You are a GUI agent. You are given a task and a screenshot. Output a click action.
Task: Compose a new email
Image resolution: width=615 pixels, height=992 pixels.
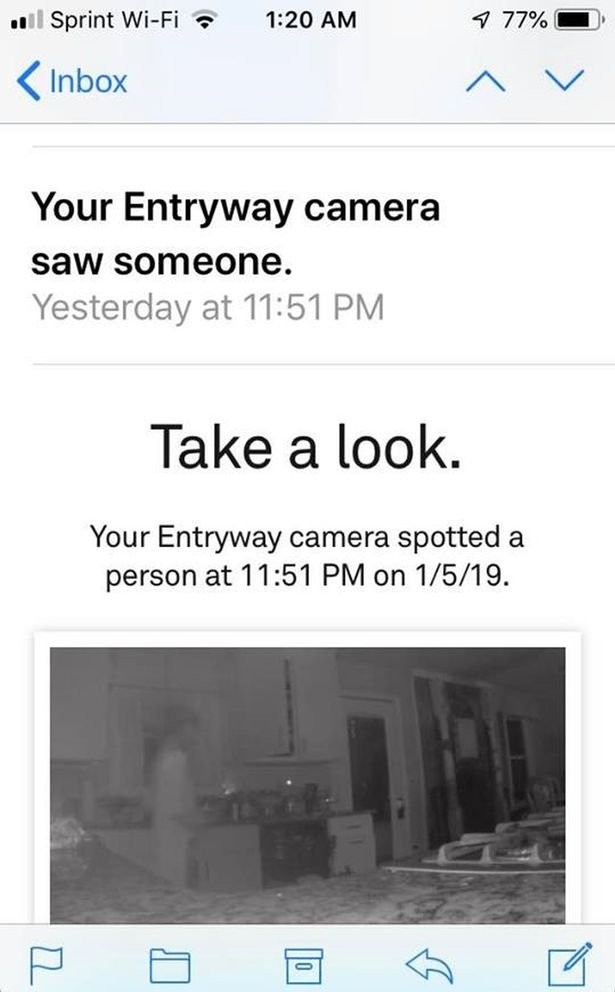(567, 961)
